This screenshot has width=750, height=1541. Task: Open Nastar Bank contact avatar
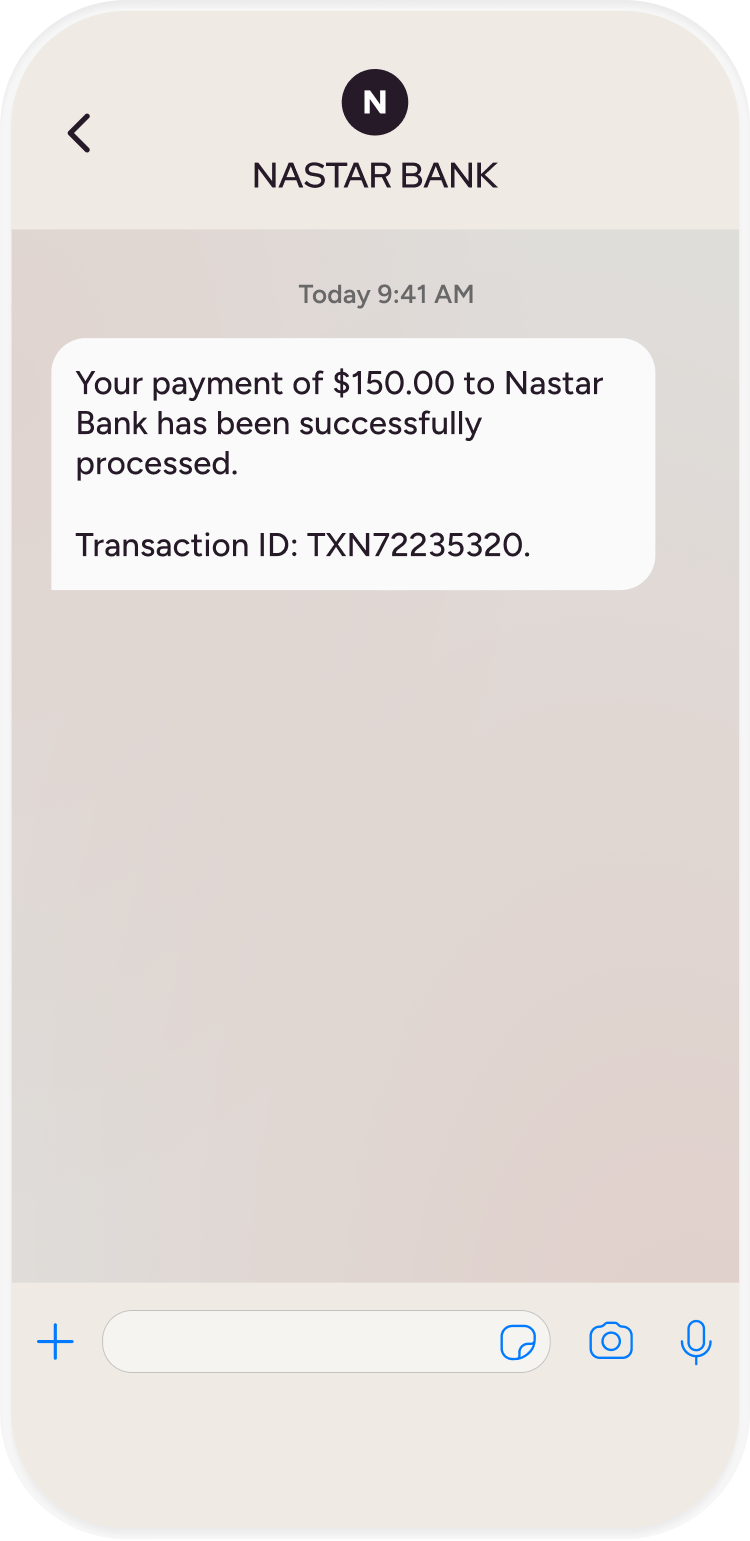click(x=375, y=102)
